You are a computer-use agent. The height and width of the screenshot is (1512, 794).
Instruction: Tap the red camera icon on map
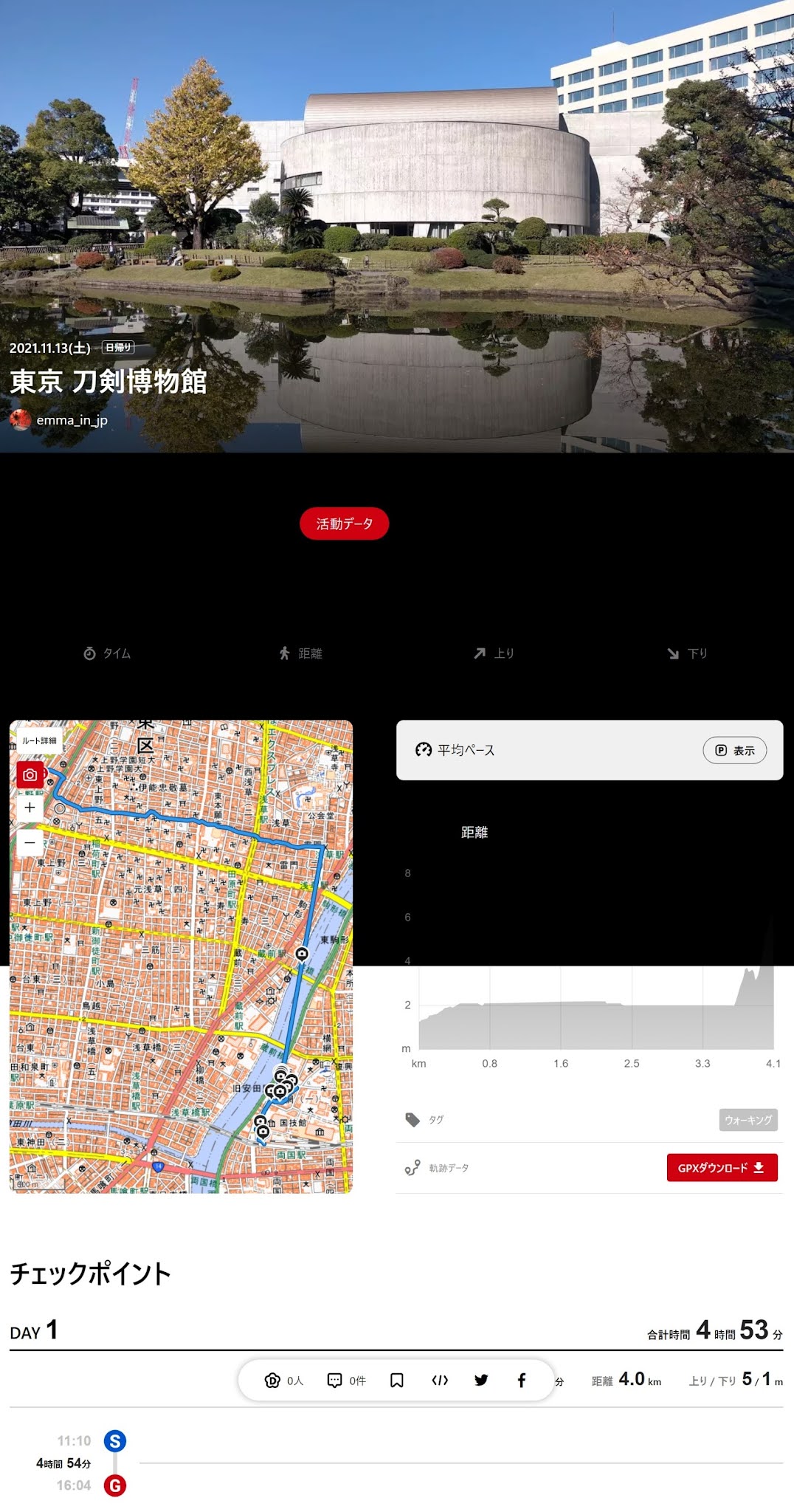30,775
